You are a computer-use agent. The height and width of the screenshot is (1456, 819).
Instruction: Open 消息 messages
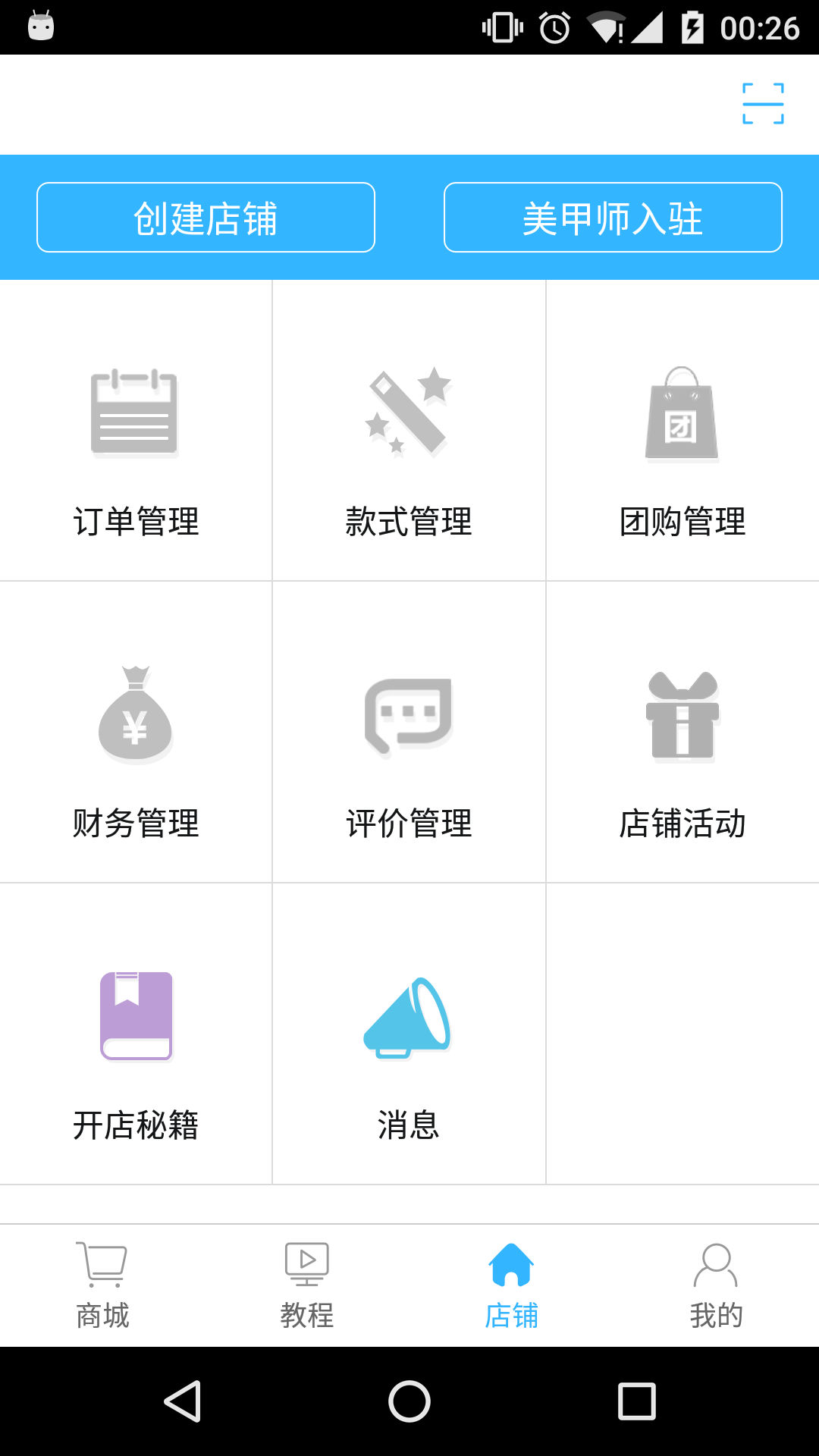409,1034
